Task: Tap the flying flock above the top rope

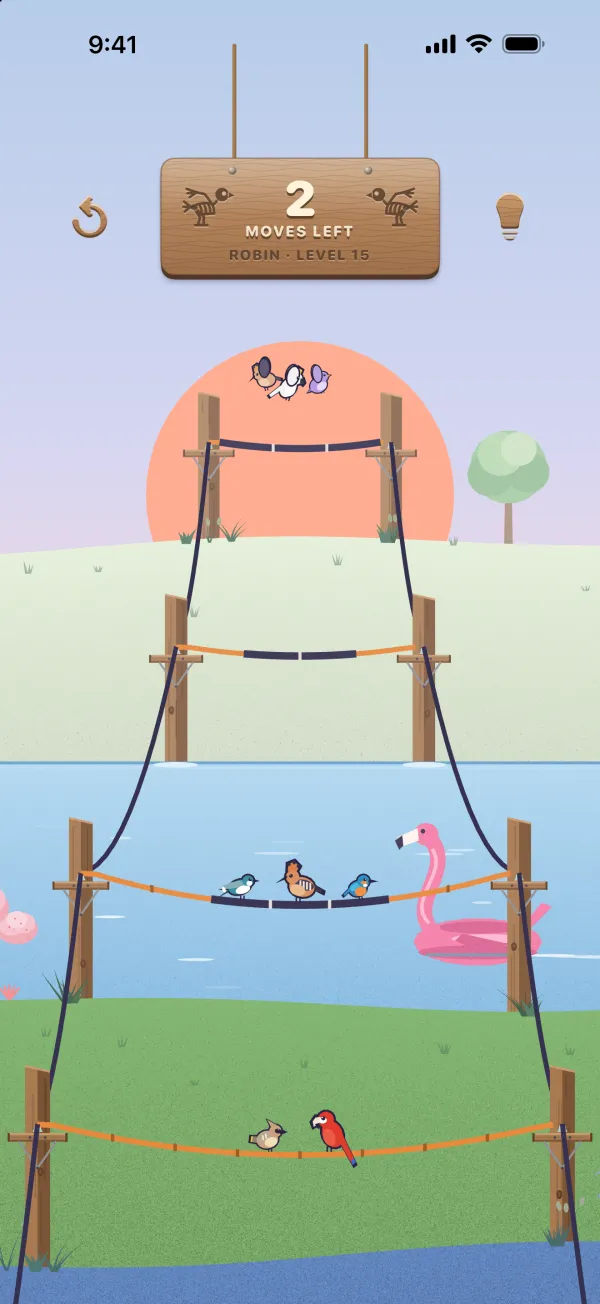Action: click(290, 378)
